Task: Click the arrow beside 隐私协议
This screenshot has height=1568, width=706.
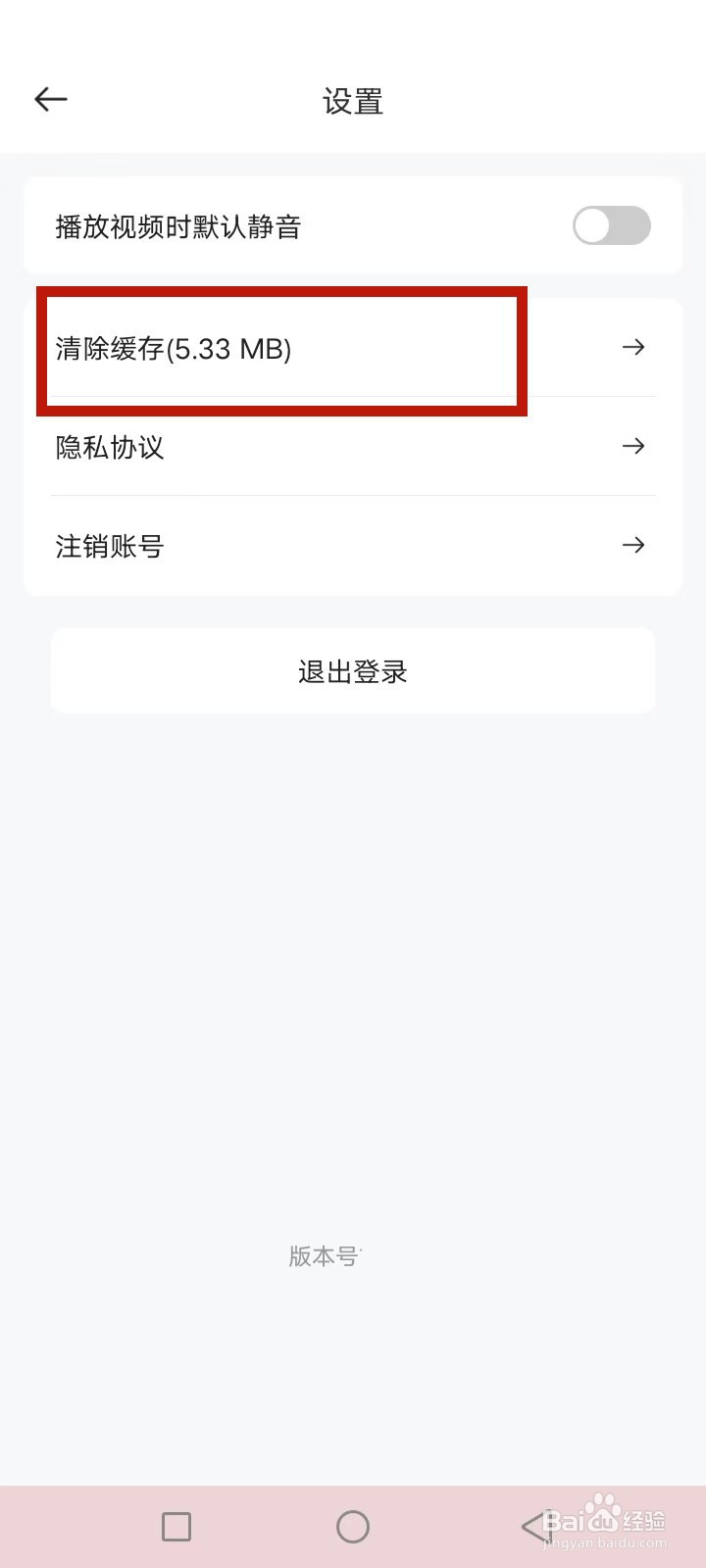Action: tap(634, 447)
